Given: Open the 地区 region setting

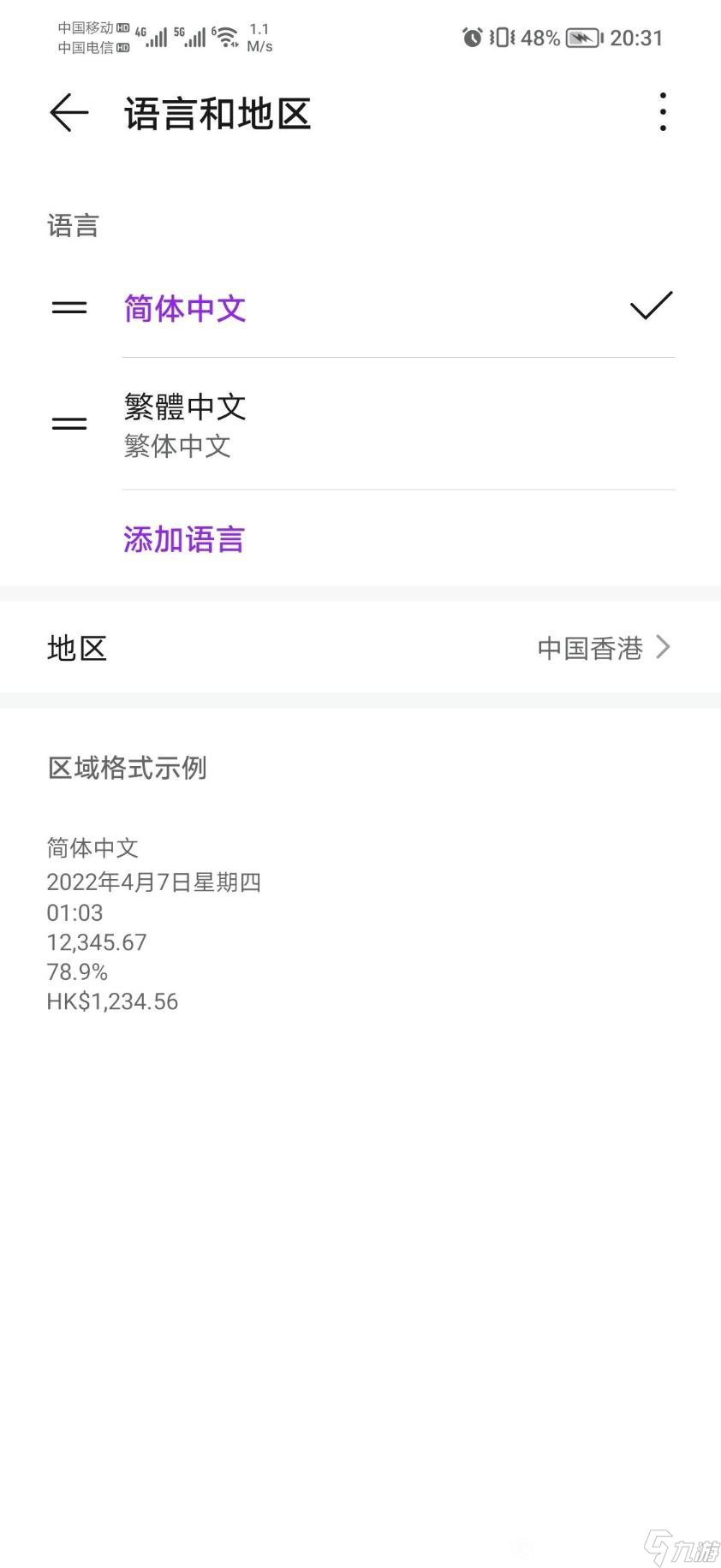Looking at the screenshot, I should click(360, 648).
